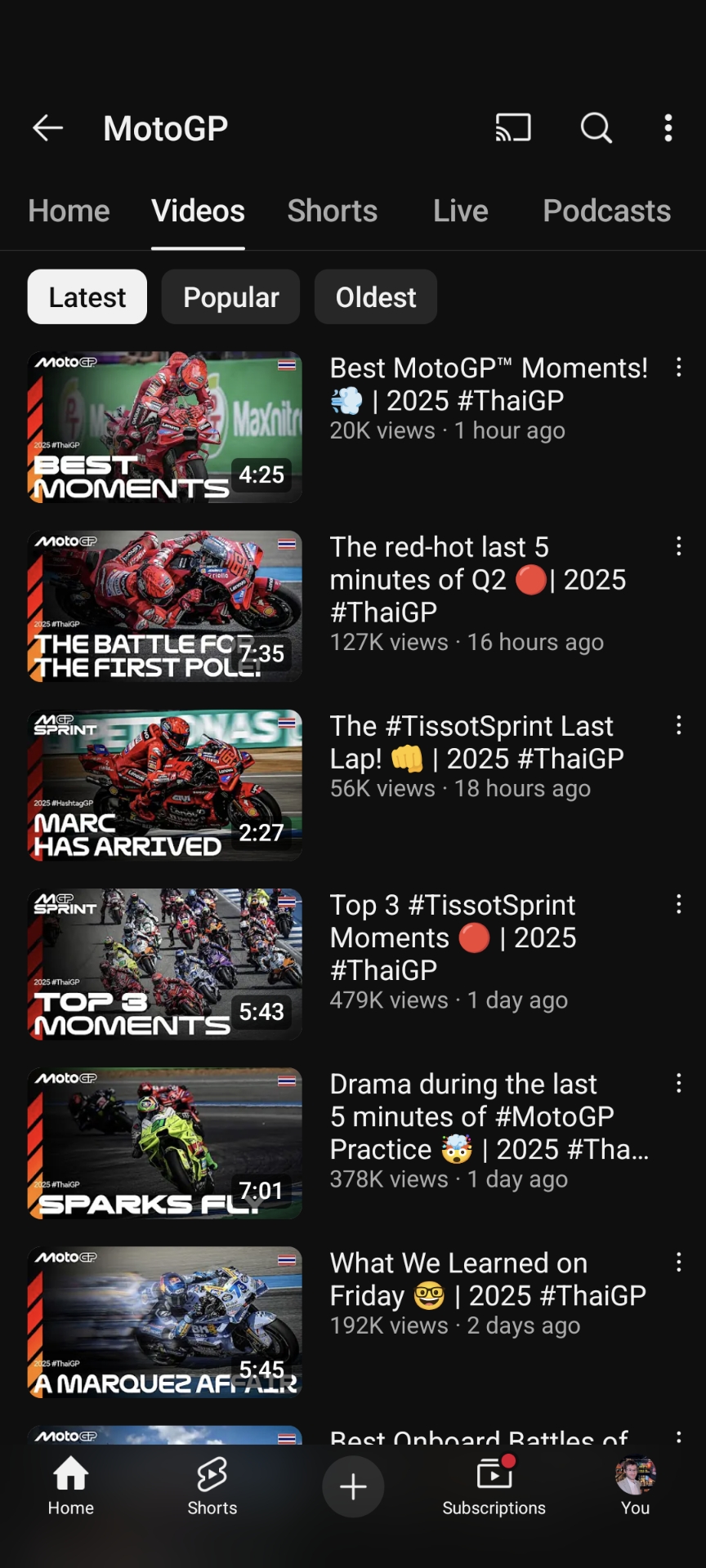Open the Shorts feed in bottom navigation

coord(212,1486)
